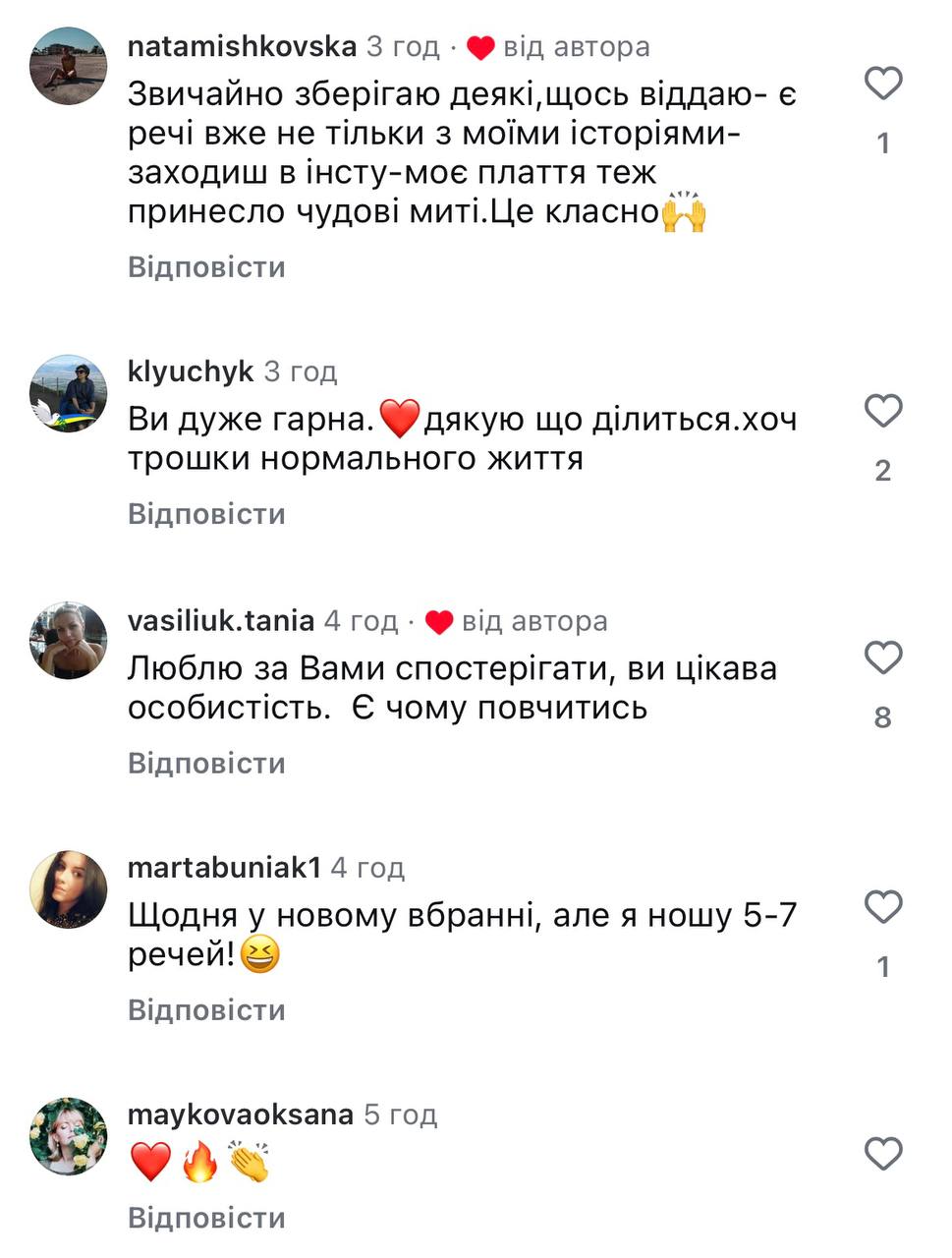Like martabuniak1's comment
The image size is (952, 1258).
882,906
